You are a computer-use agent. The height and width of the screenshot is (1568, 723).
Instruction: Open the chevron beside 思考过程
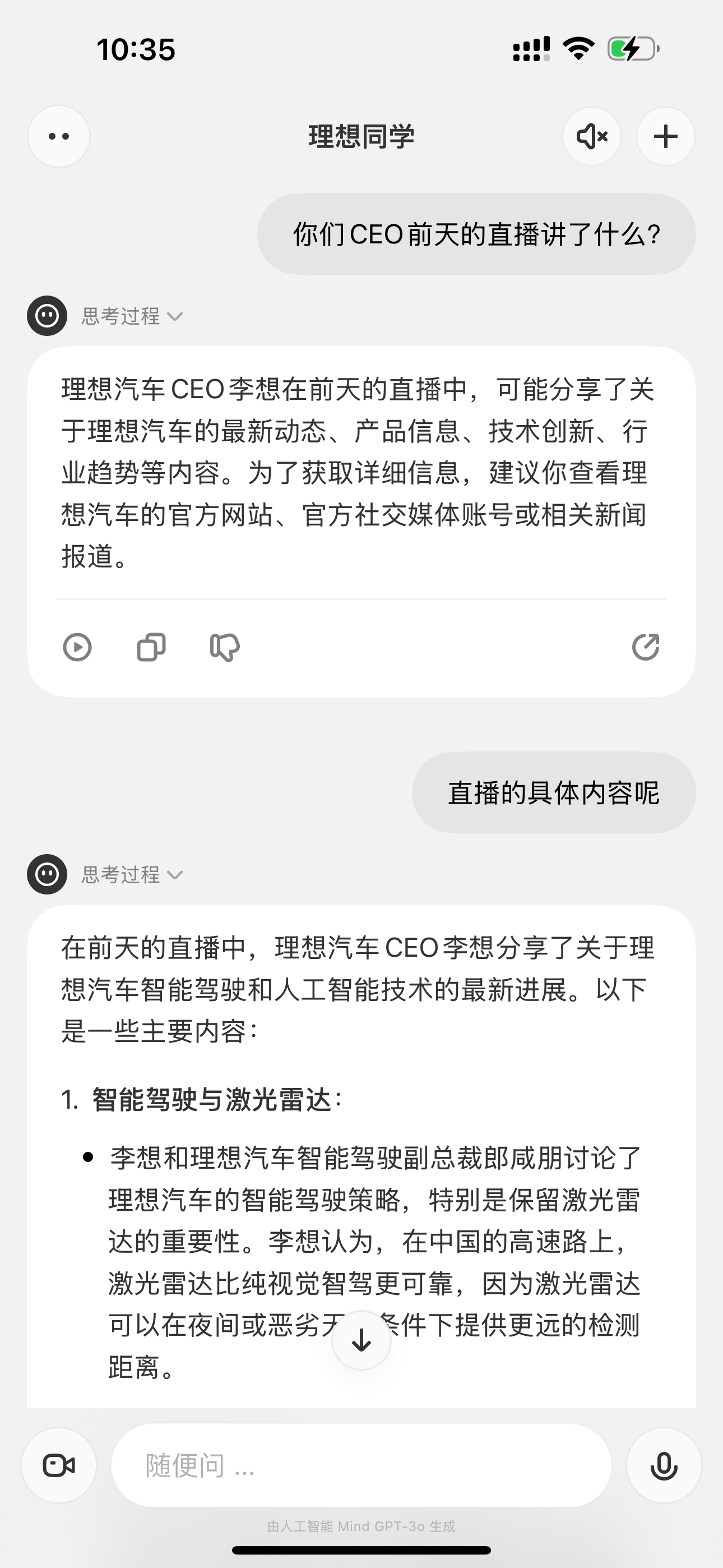pos(177,316)
